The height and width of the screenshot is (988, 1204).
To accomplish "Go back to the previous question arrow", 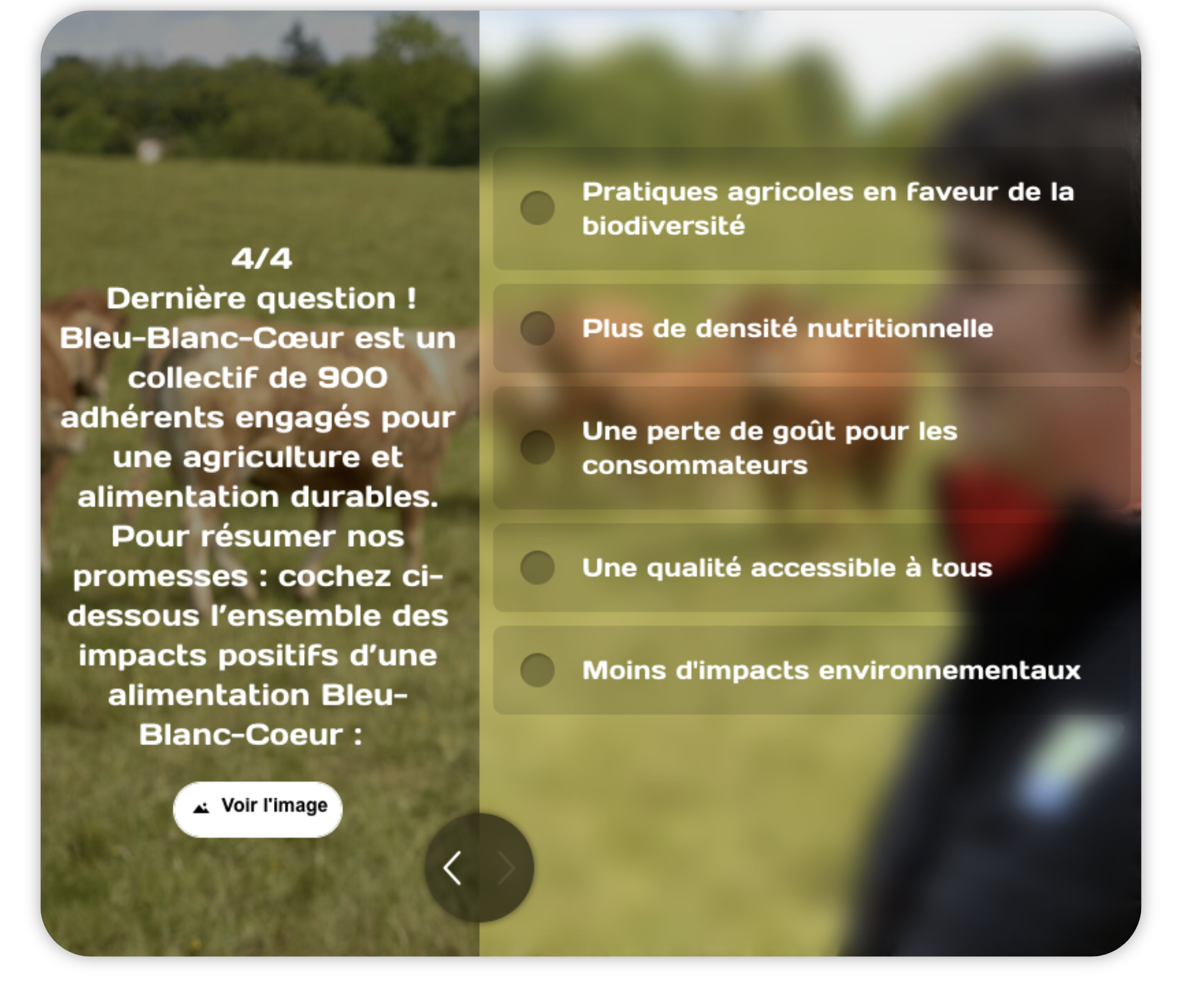I will pos(453,867).
